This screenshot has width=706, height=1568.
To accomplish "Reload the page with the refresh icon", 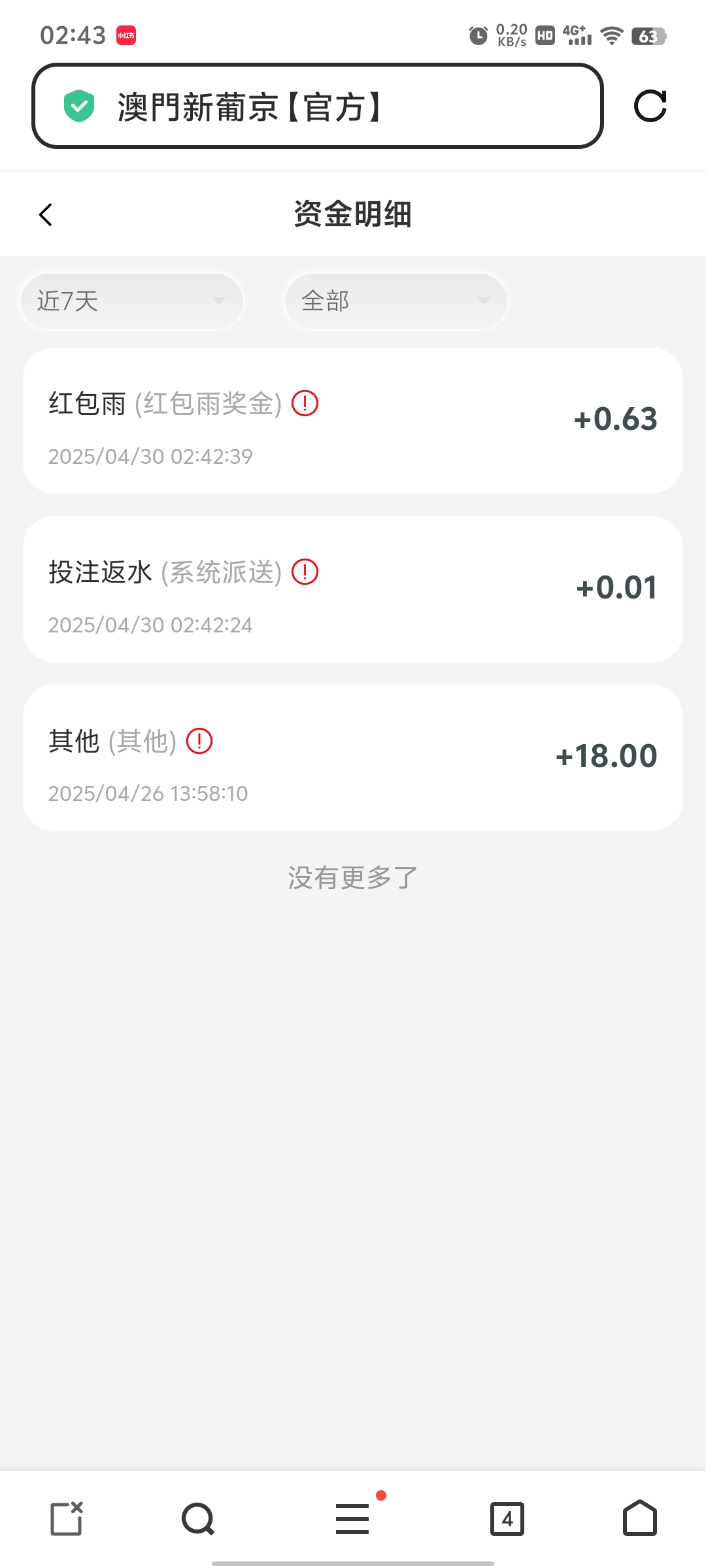I will 650,106.
